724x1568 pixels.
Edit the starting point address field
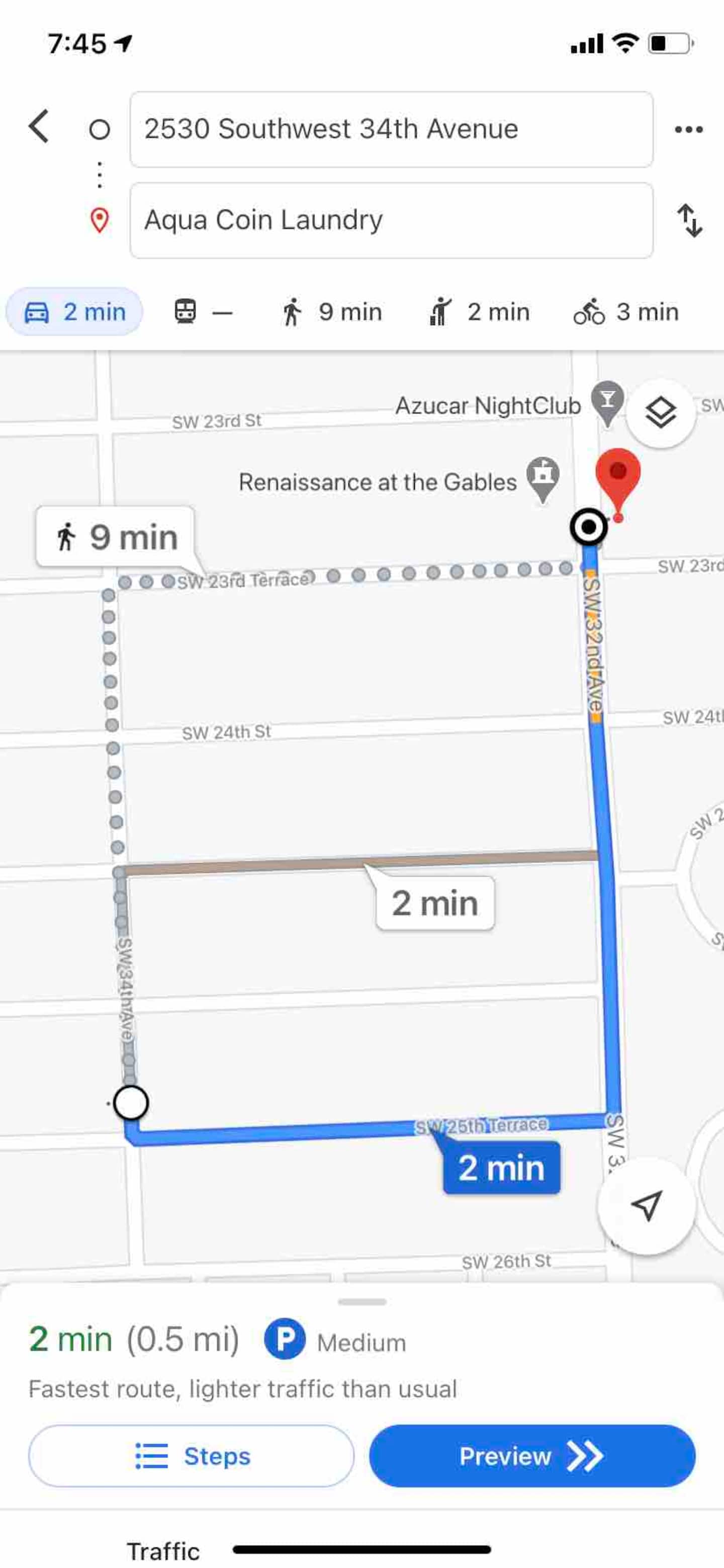click(x=391, y=129)
